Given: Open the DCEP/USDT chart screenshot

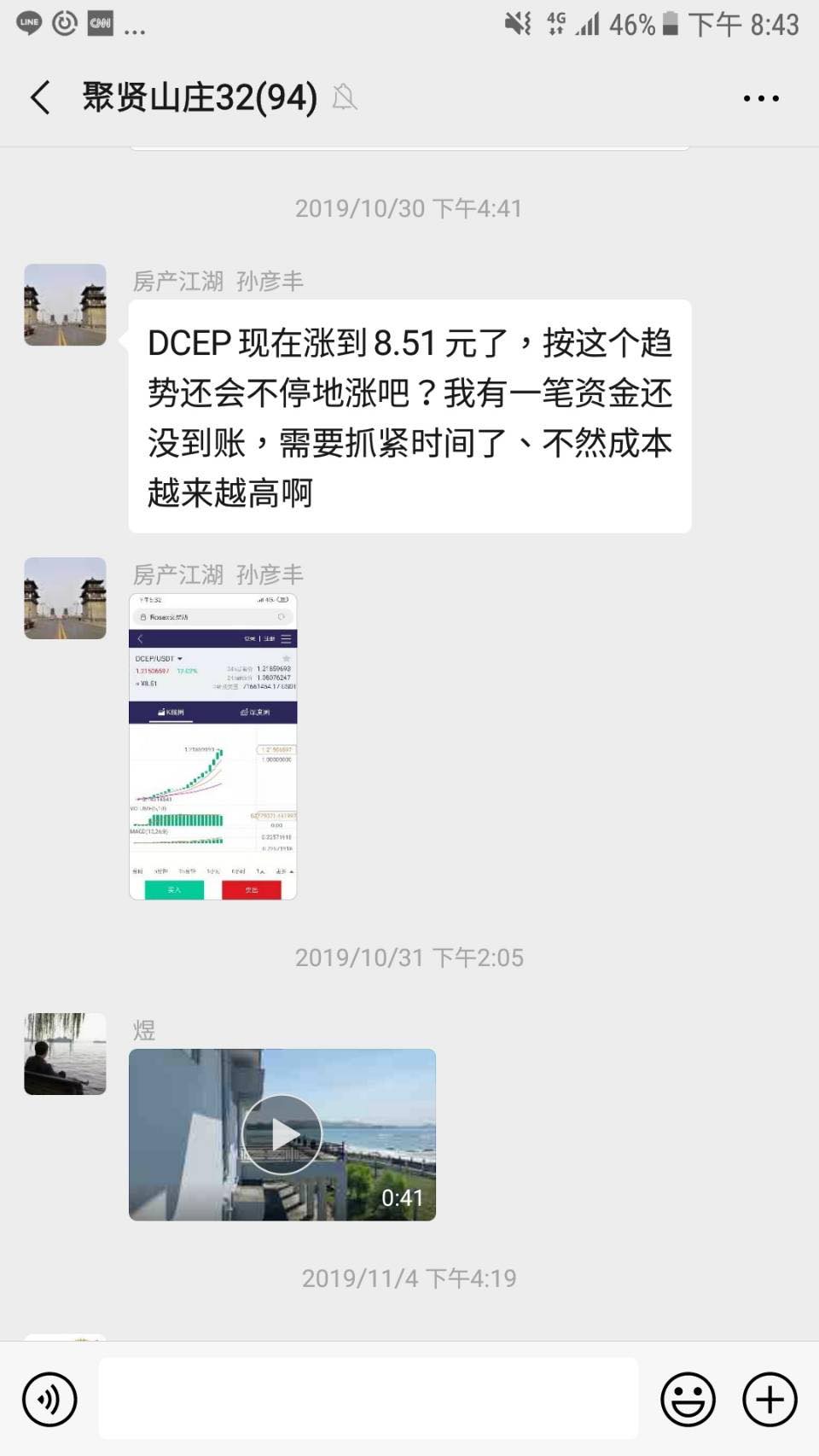Looking at the screenshot, I should 212,746.
